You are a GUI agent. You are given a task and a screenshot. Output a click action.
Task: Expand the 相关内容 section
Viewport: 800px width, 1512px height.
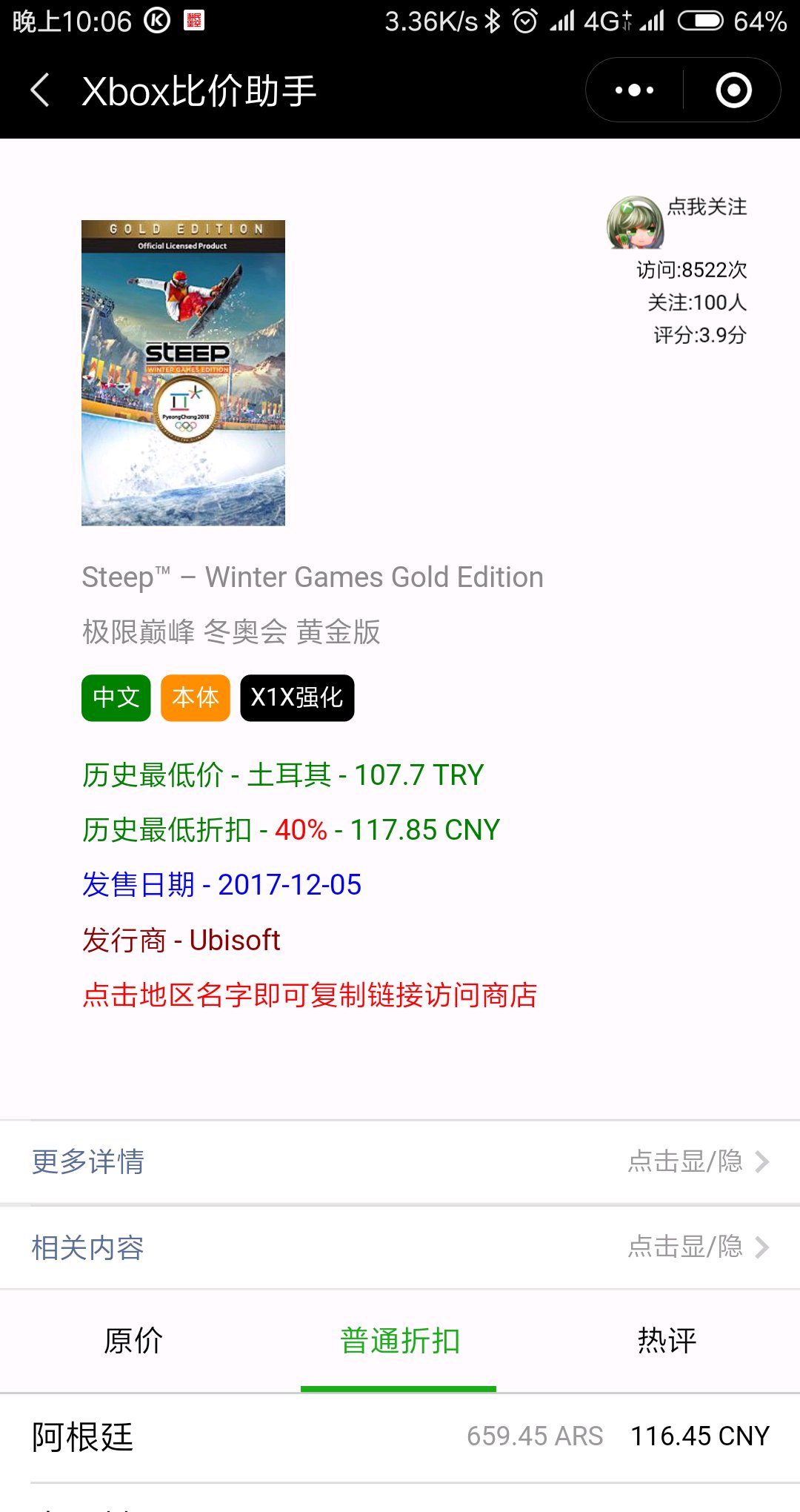coord(400,1247)
